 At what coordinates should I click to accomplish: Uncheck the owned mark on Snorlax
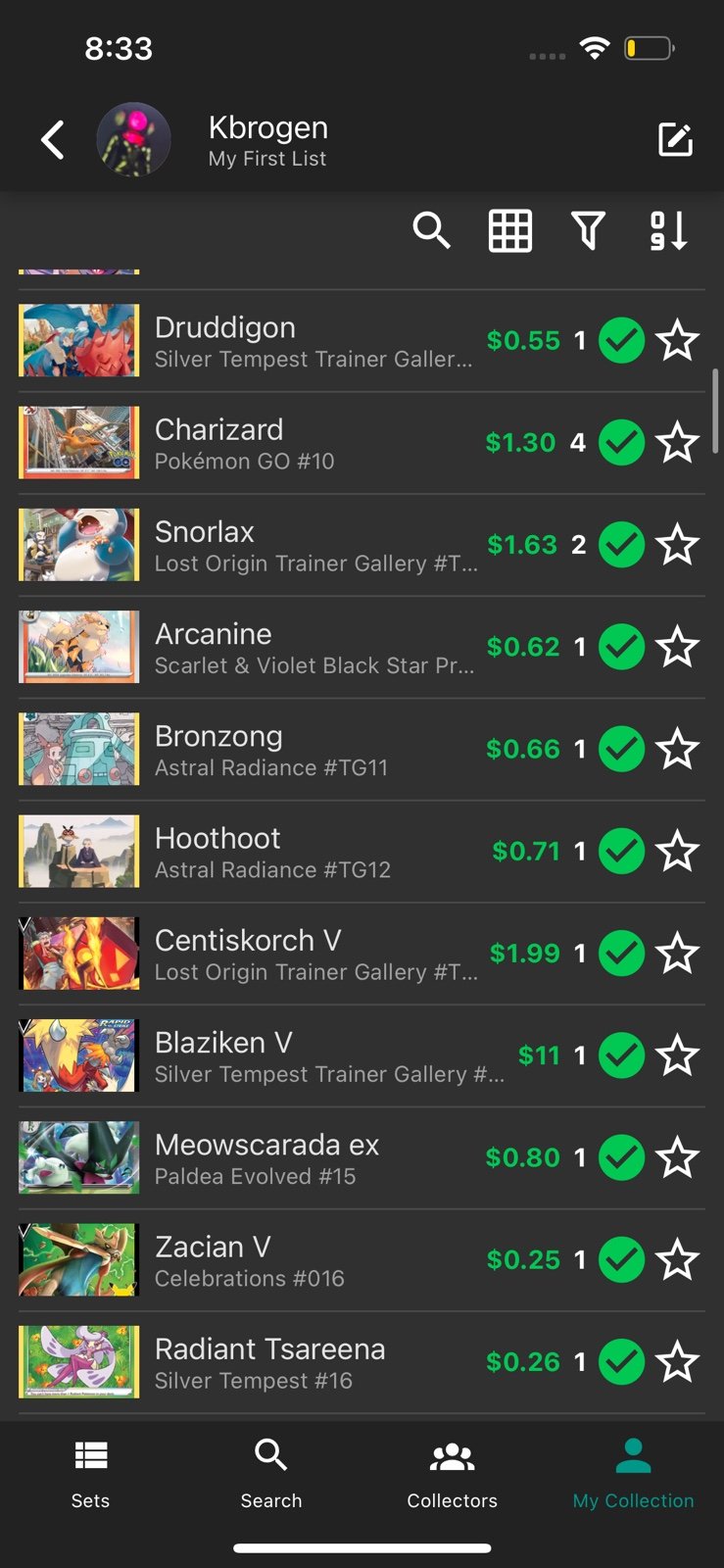click(x=621, y=545)
